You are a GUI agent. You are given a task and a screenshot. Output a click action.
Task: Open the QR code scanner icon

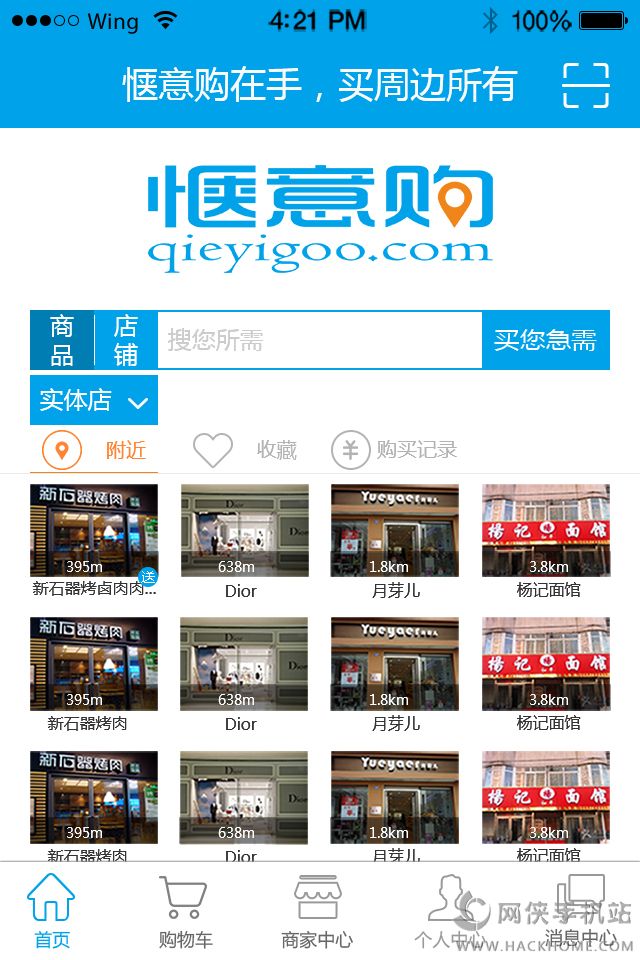click(585, 85)
